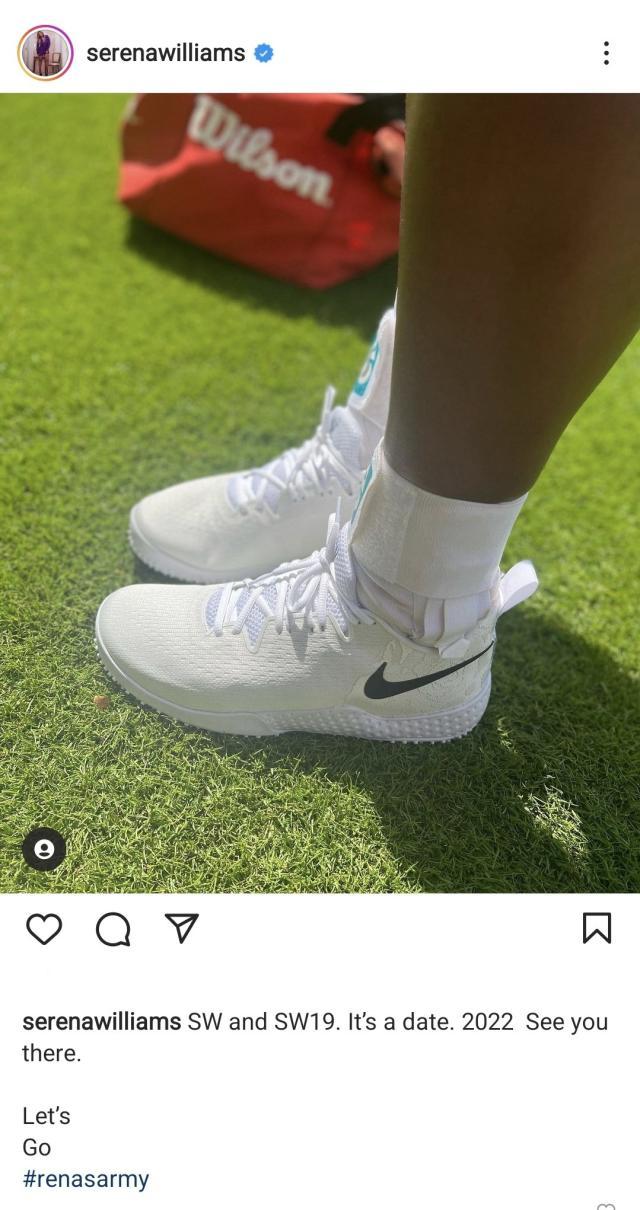Comment on the serenawilliams post
This screenshot has width=640, height=1210.
113,929
